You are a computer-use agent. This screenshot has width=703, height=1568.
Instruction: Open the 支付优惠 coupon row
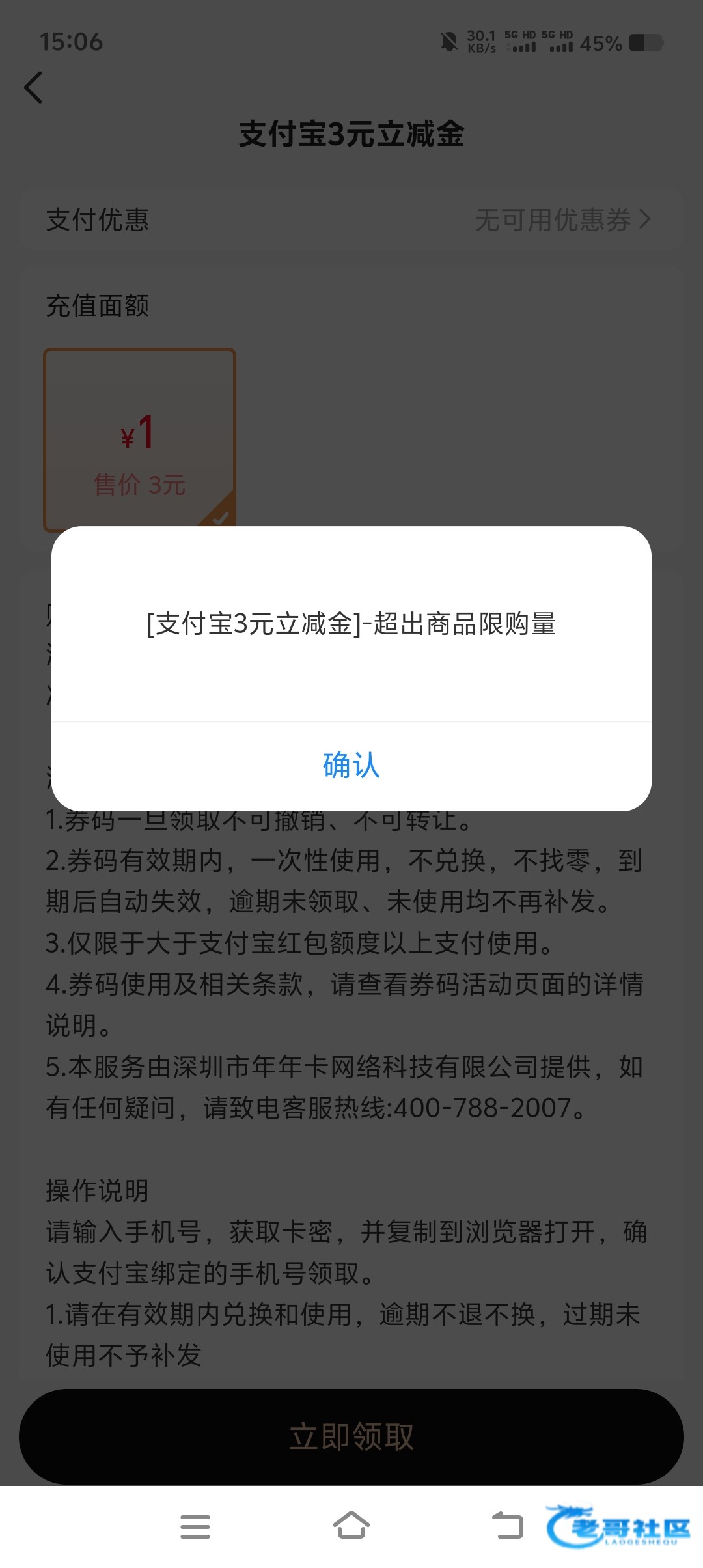tap(351, 220)
